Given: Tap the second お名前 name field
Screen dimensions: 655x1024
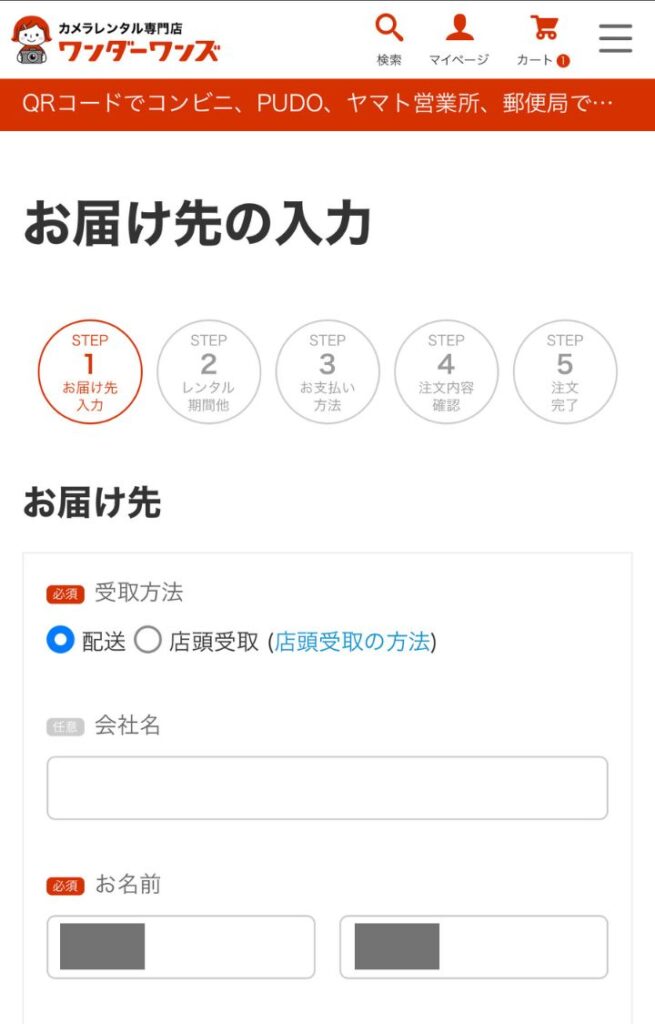Looking at the screenshot, I should tap(473, 947).
